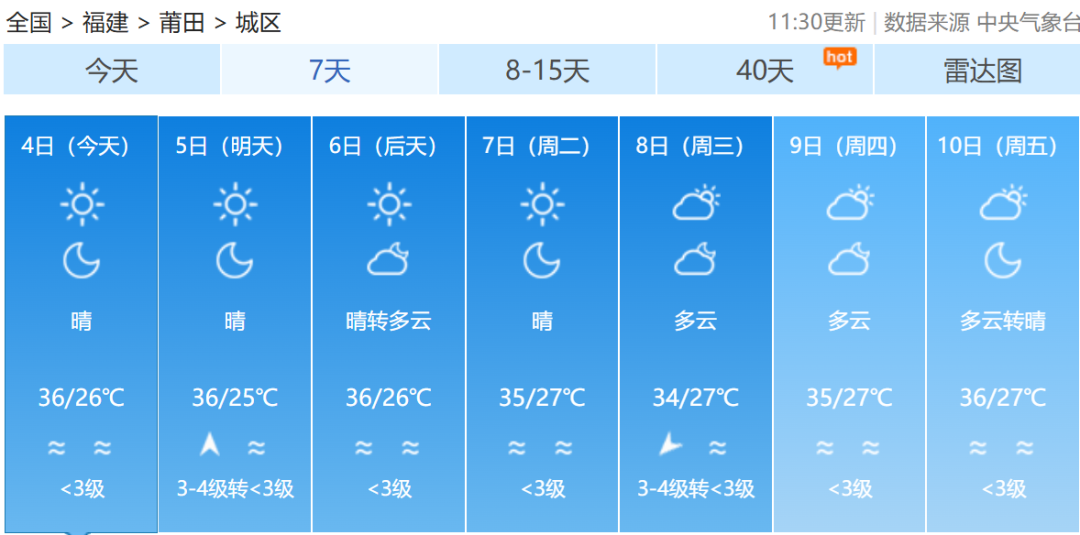Open the 4日（今天）forecast card

tap(81, 322)
